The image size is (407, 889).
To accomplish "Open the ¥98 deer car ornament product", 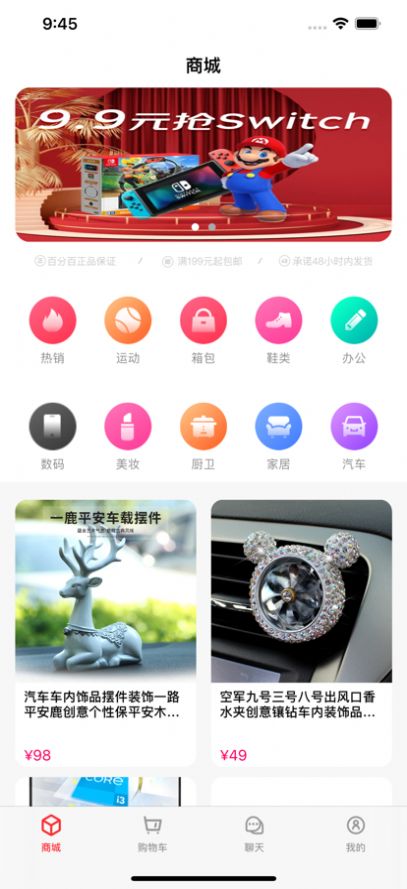I will pos(105,633).
